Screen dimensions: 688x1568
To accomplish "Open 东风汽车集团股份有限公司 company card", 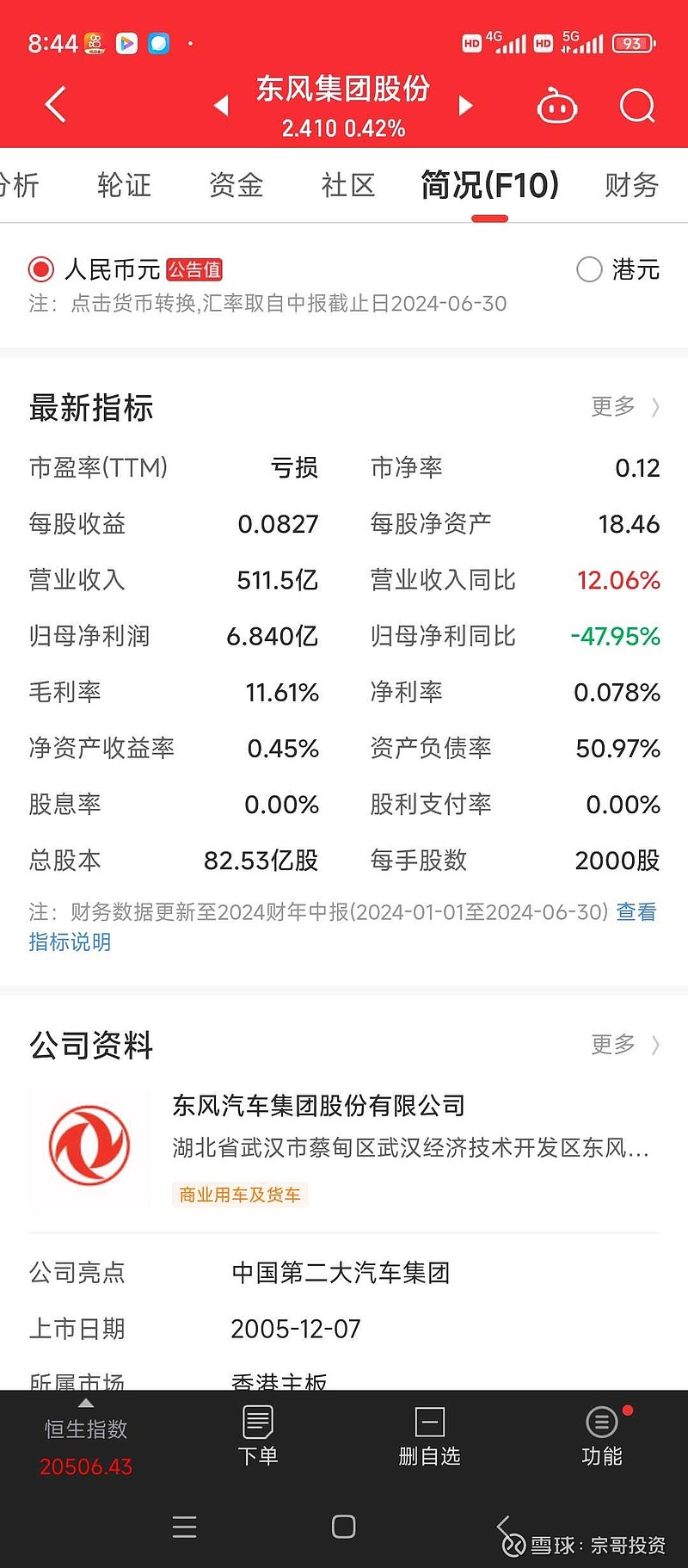I will click(x=344, y=1150).
